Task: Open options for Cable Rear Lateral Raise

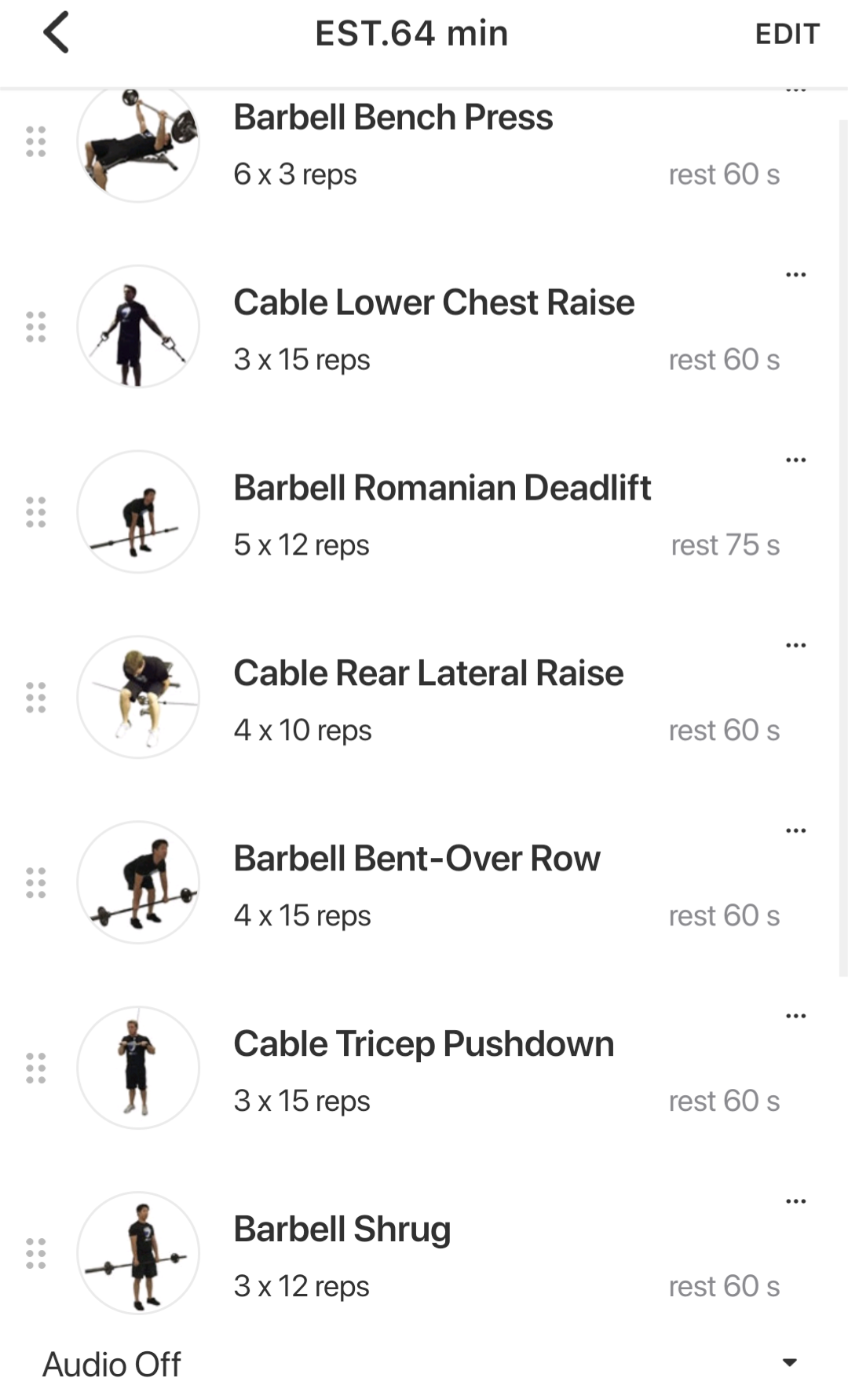Action: coord(795,646)
